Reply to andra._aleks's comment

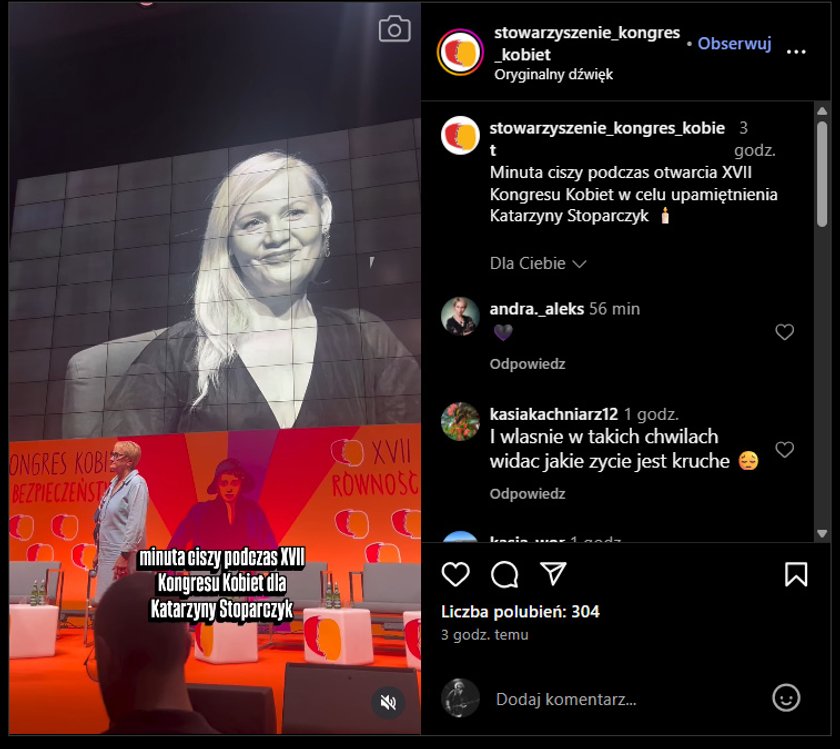527,364
